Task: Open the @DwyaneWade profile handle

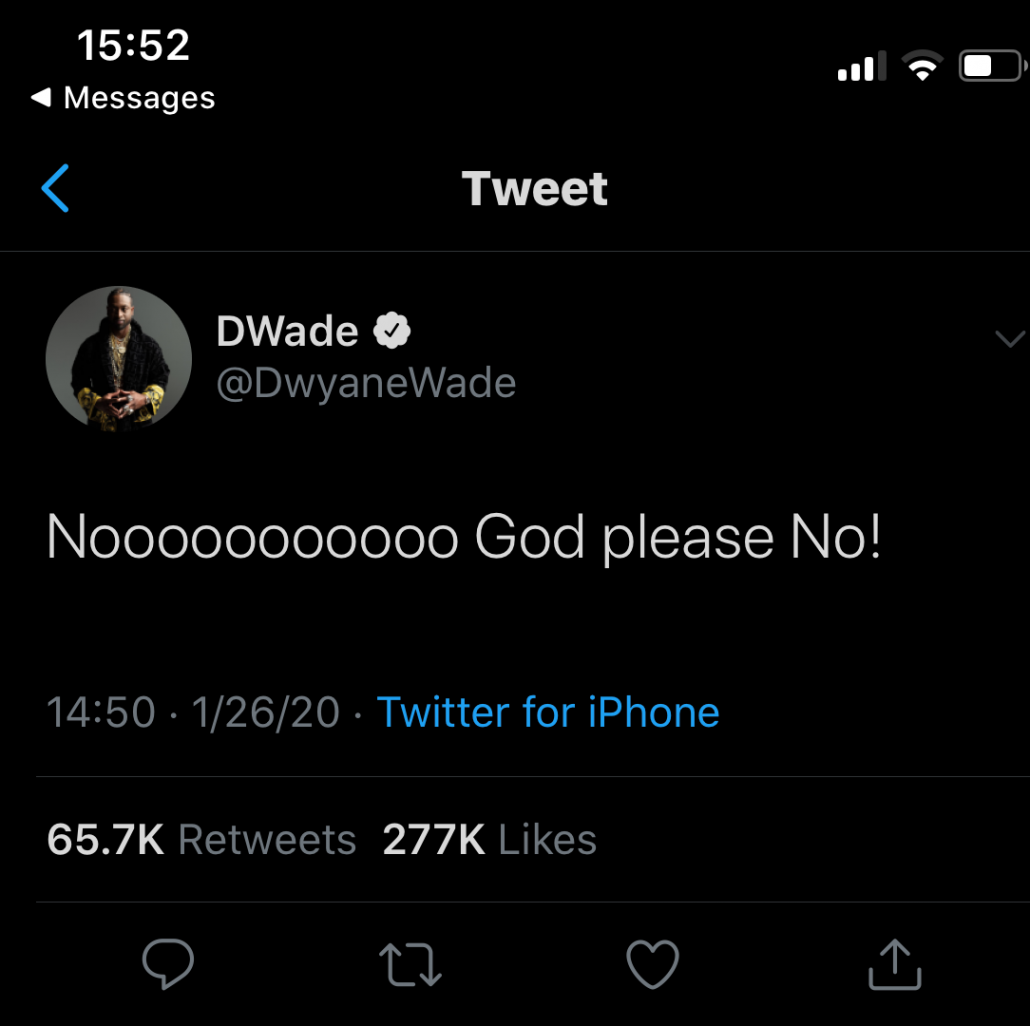Action: tap(365, 383)
